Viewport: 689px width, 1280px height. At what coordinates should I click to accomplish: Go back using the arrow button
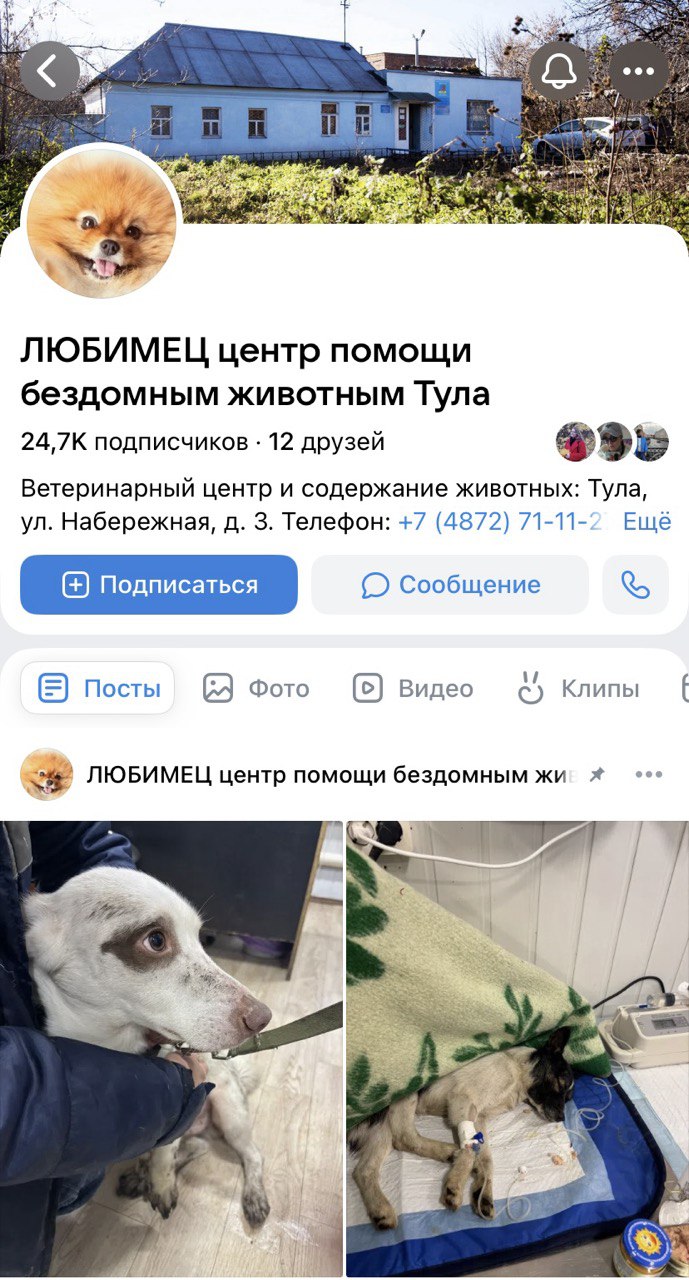pyautogui.click(x=49, y=71)
